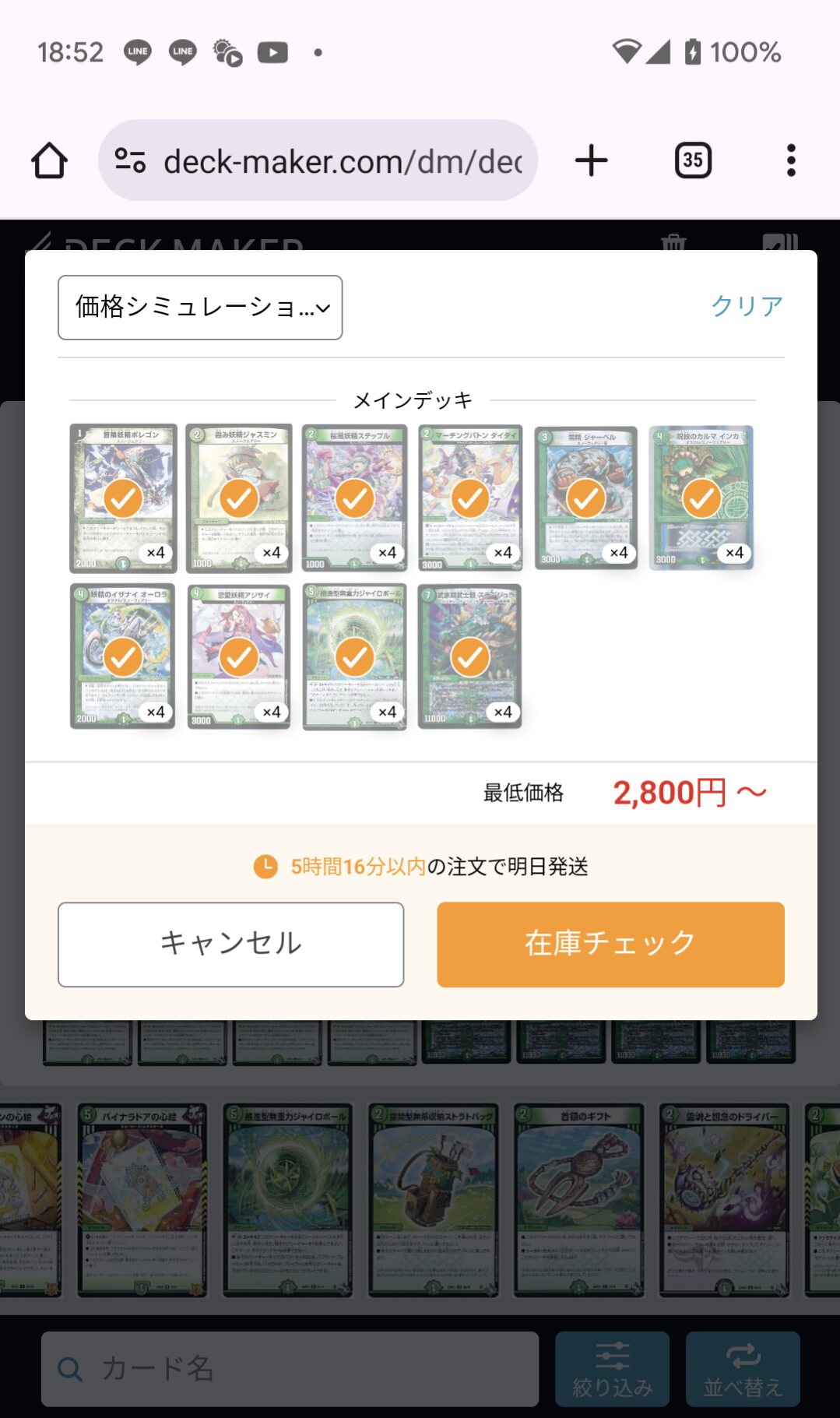Screen dimensions: 840x1418
Task: Expand the 価格シミュレーション dropdown
Action: [200, 308]
